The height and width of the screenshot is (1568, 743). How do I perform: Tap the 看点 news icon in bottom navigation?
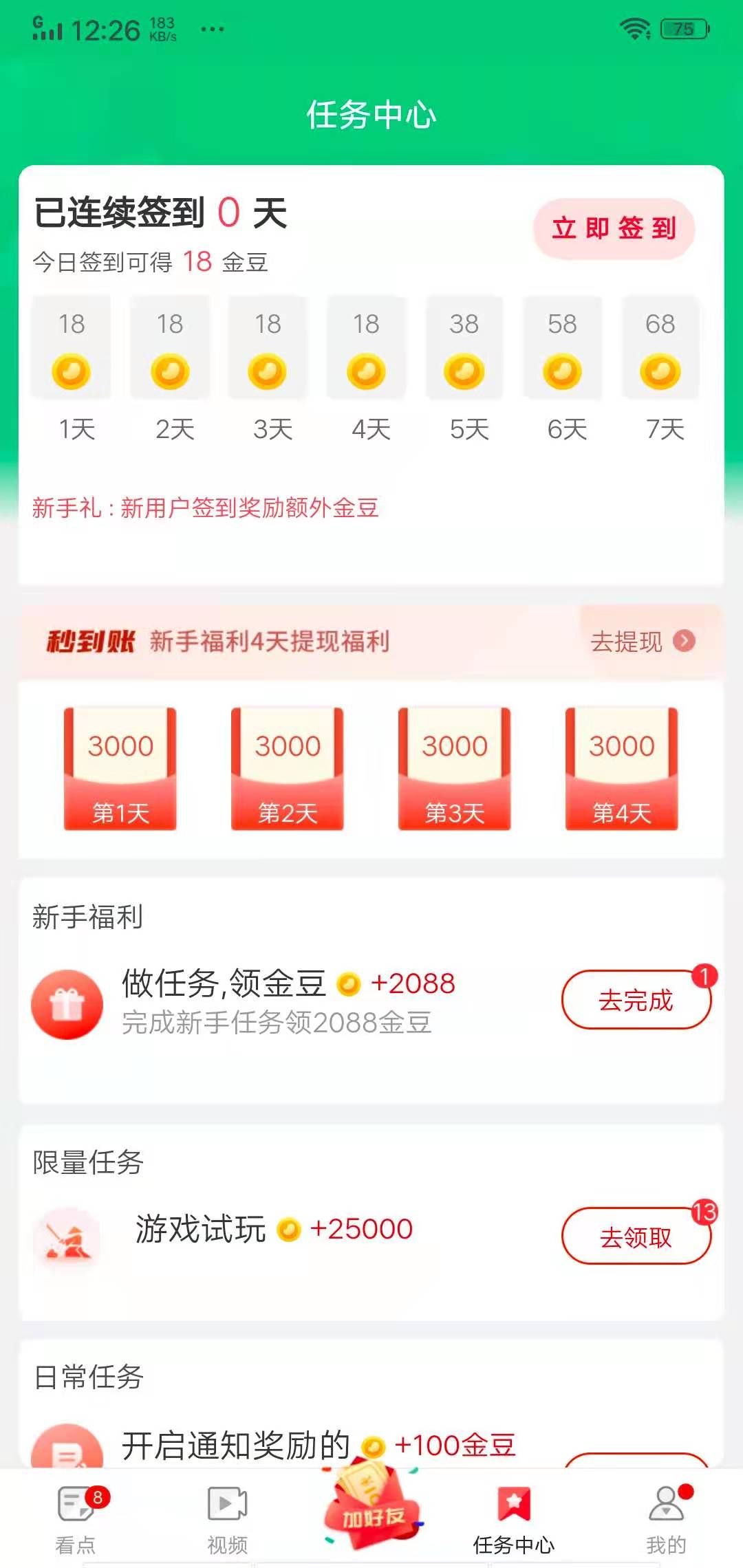pyautogui.click(x=76, y=1503)
